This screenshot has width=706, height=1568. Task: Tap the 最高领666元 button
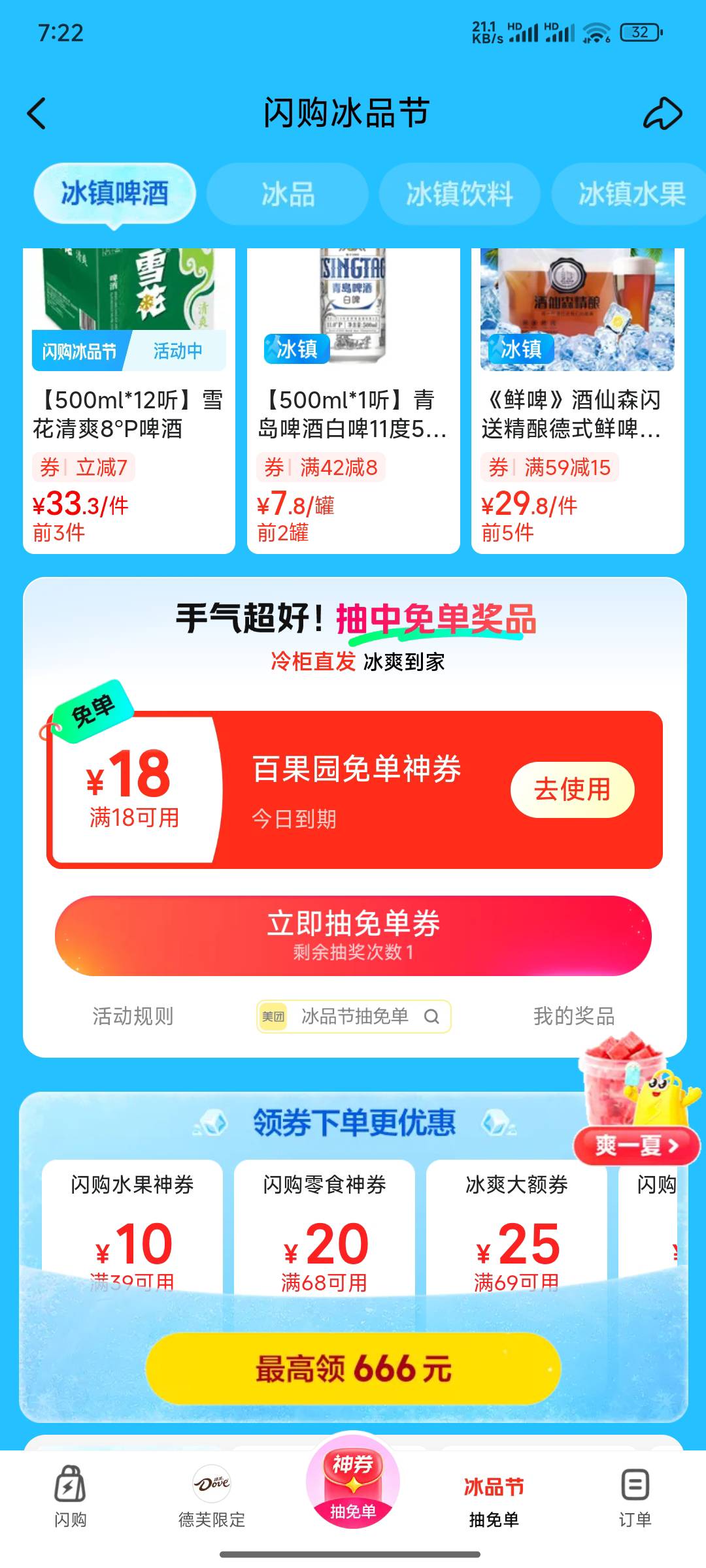(353, 1369)
